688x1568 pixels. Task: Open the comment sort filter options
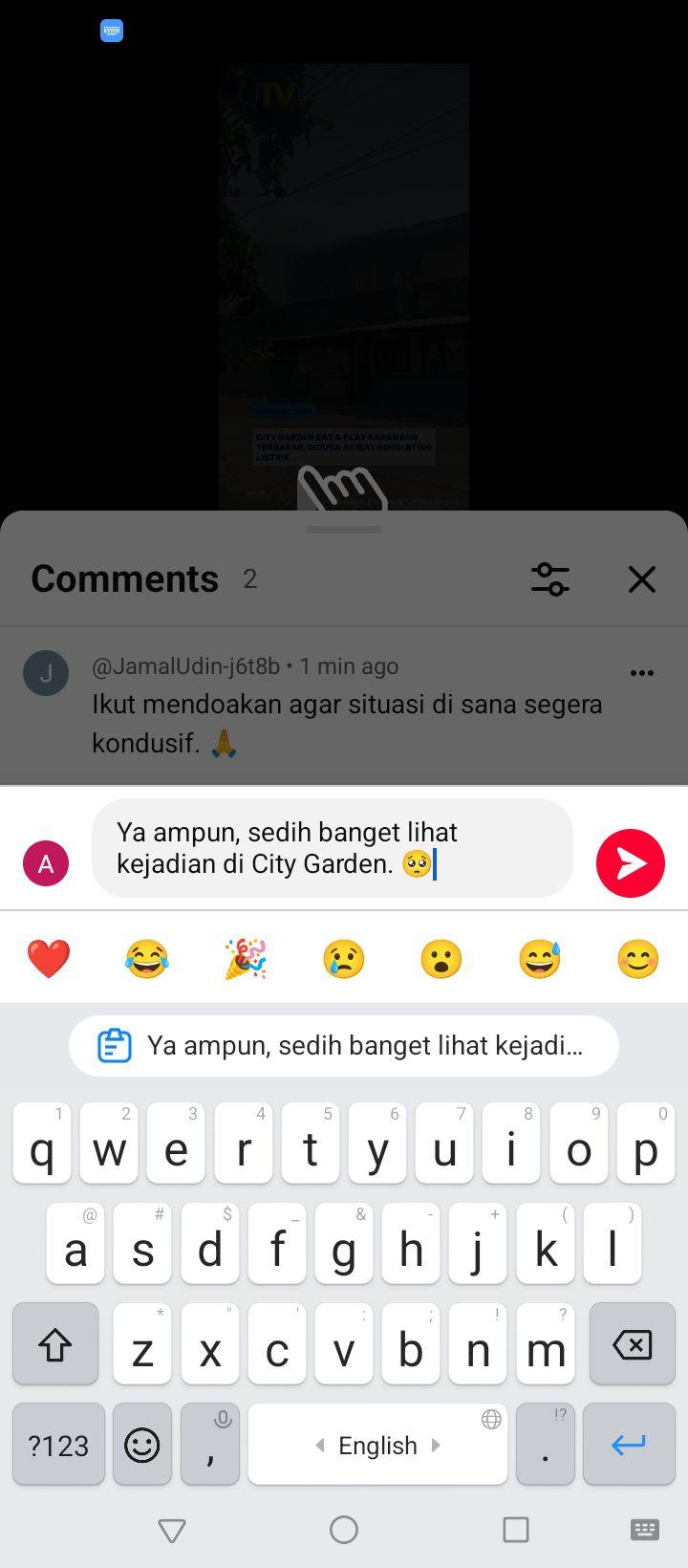pyautogui.click(x=550, y=579)
